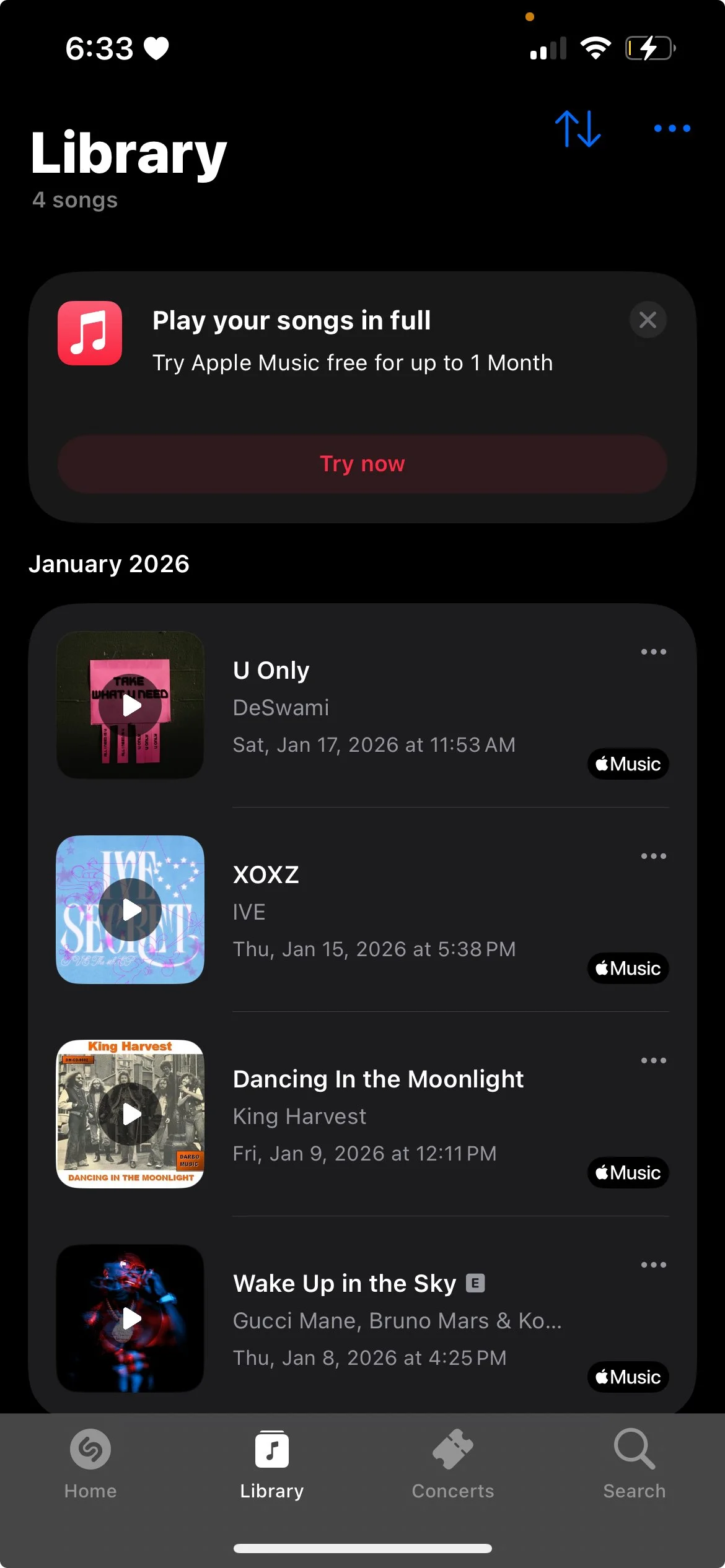Open Wake Up in the Sky in Apple Music
The width and height of the screenshot is (725, 1568).
(x=628, y=1377)
